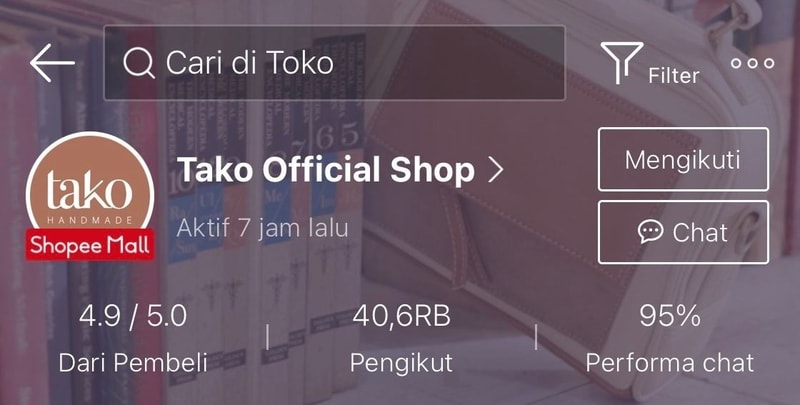The width and height of the screenshot is (800, 405).
Task: Tap the Cari di Toko search field
Action: 335,63
